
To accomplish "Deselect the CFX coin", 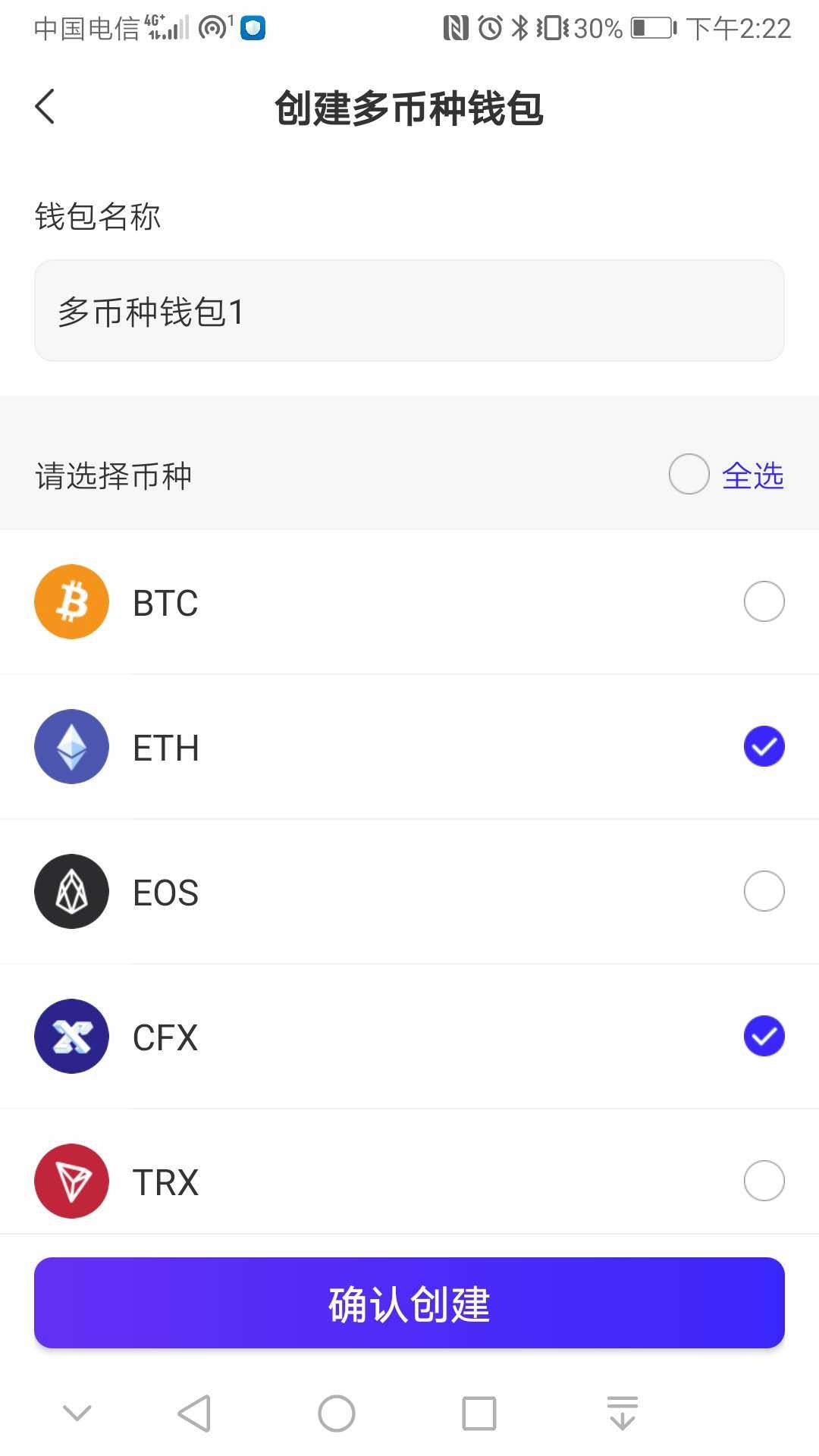I will tap(764, 1036).
